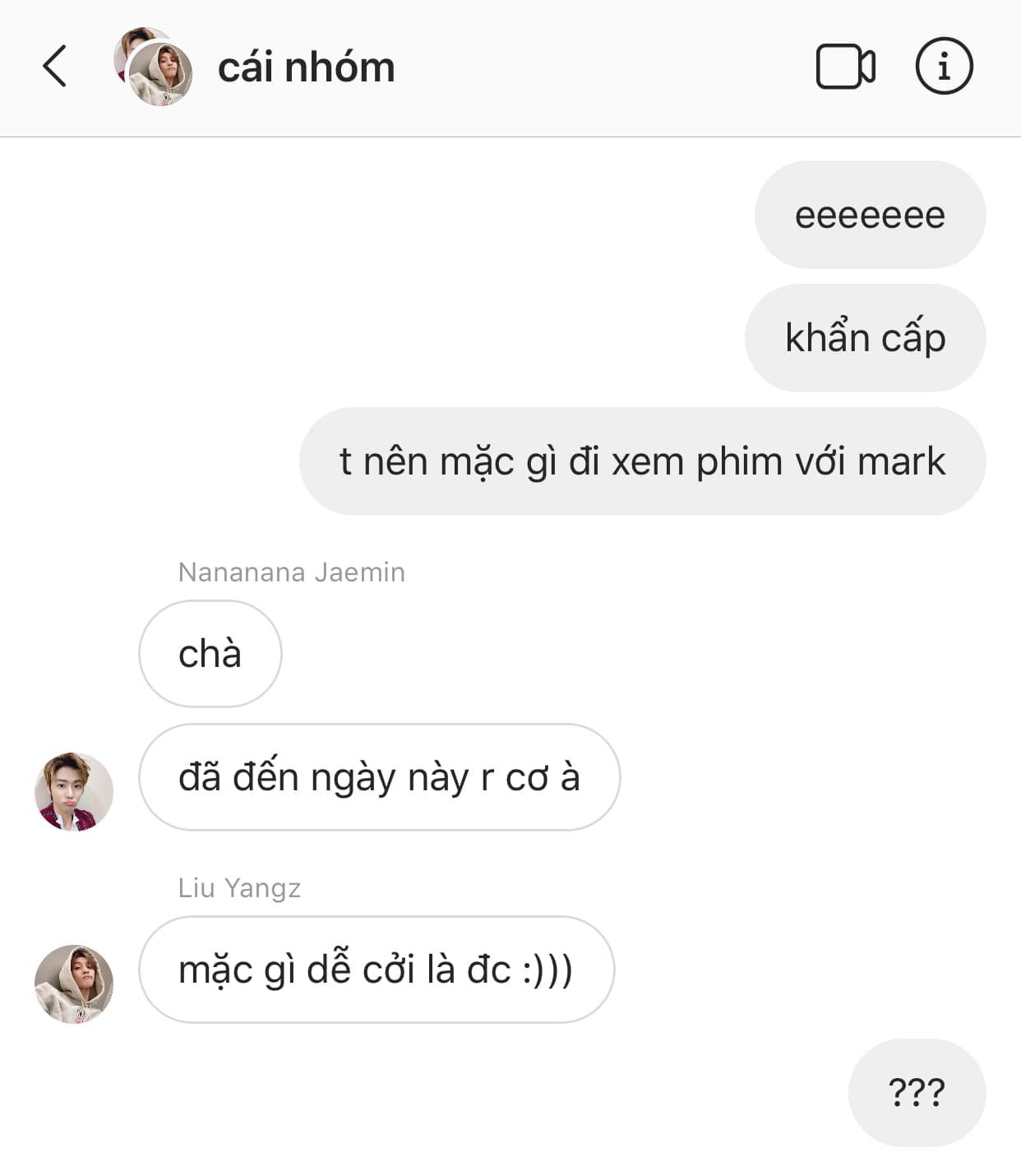
Task: Open cái nhóm group details
Action: [306, 67]
